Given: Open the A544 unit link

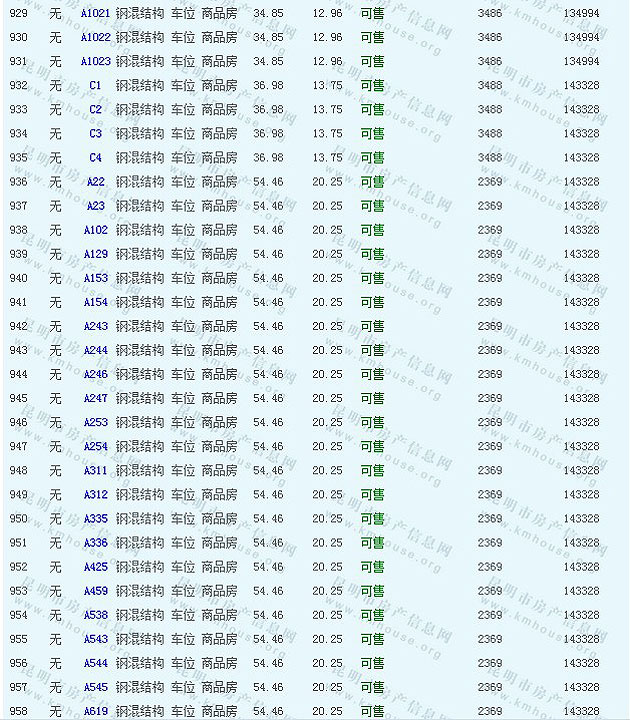Looking at the screenshot, I should pos(95,663).
